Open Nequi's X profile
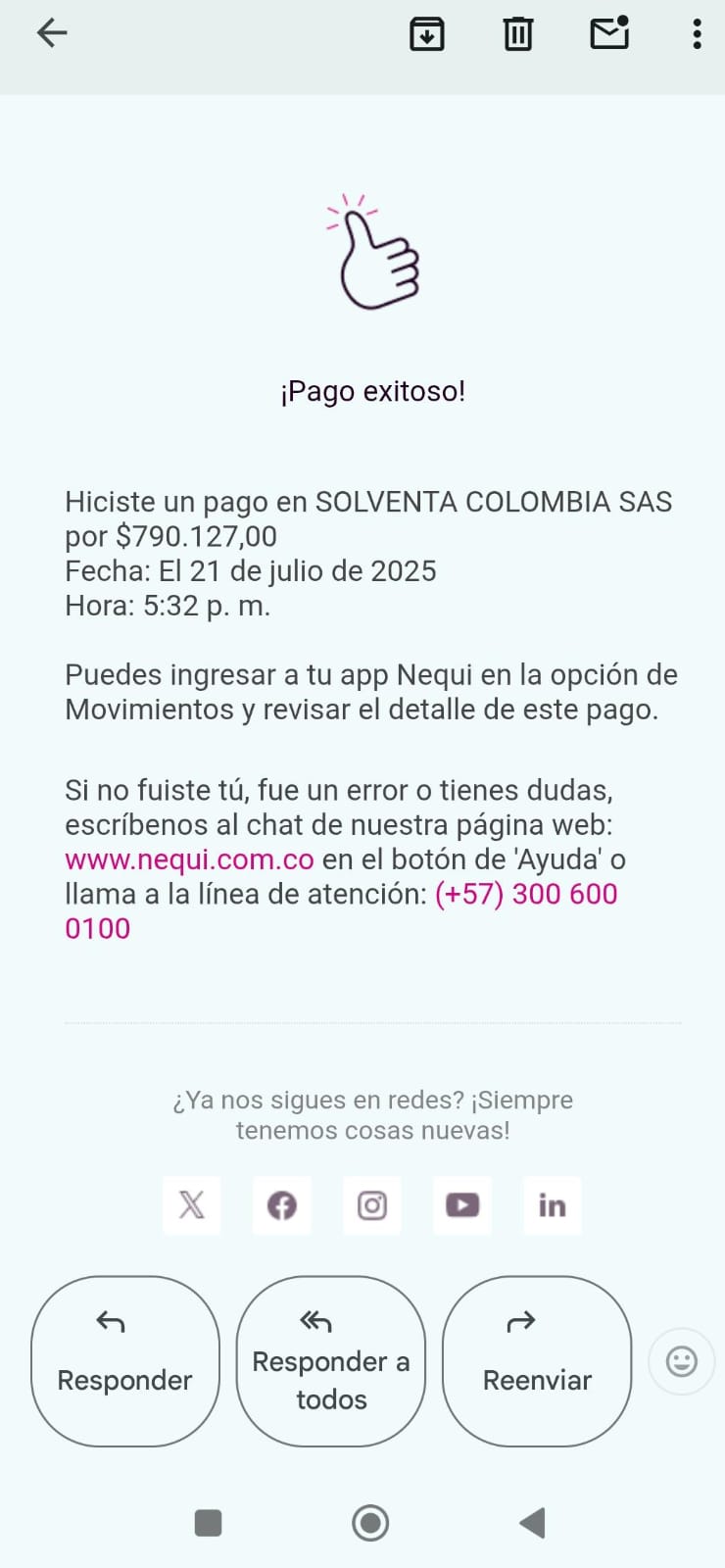The width and height of the screenshot is (725, 1568). click(x=192, y=1204)
